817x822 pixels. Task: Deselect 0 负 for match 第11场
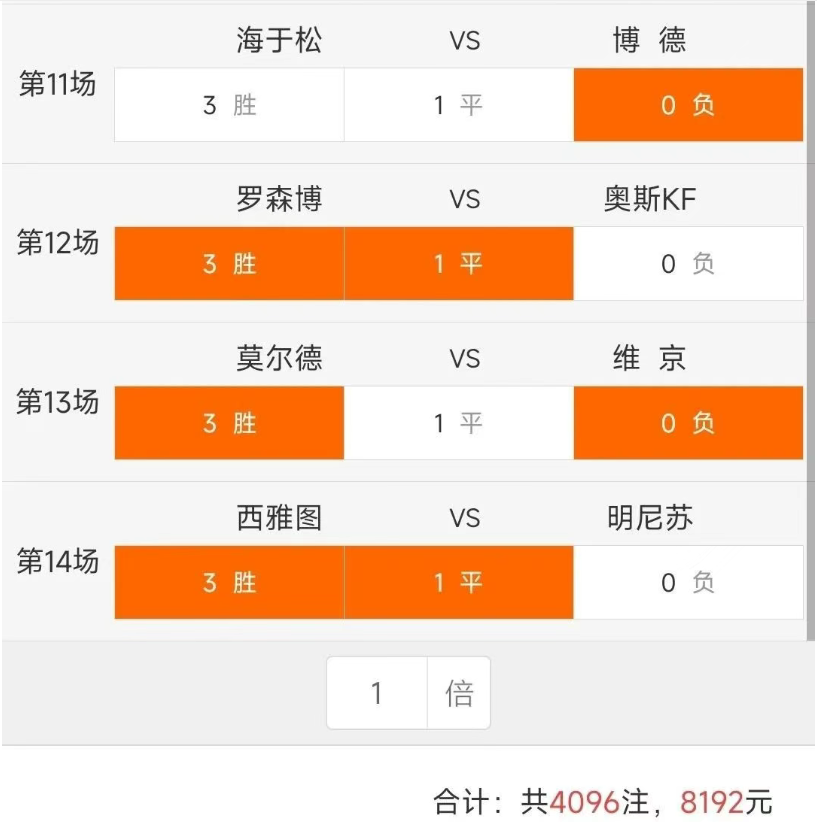(x=688, y=105)
